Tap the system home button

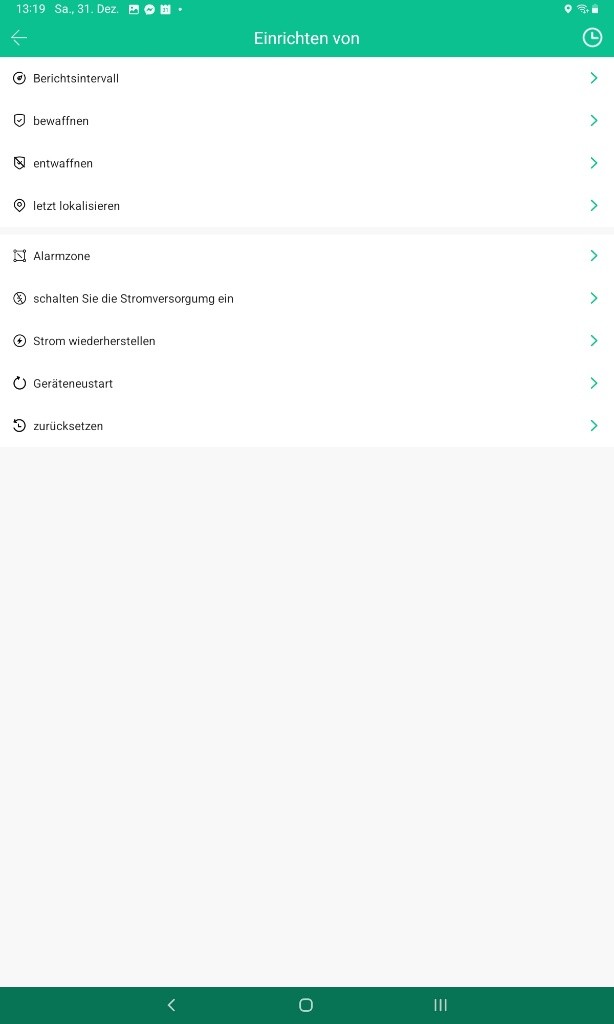coord(306,1005)
